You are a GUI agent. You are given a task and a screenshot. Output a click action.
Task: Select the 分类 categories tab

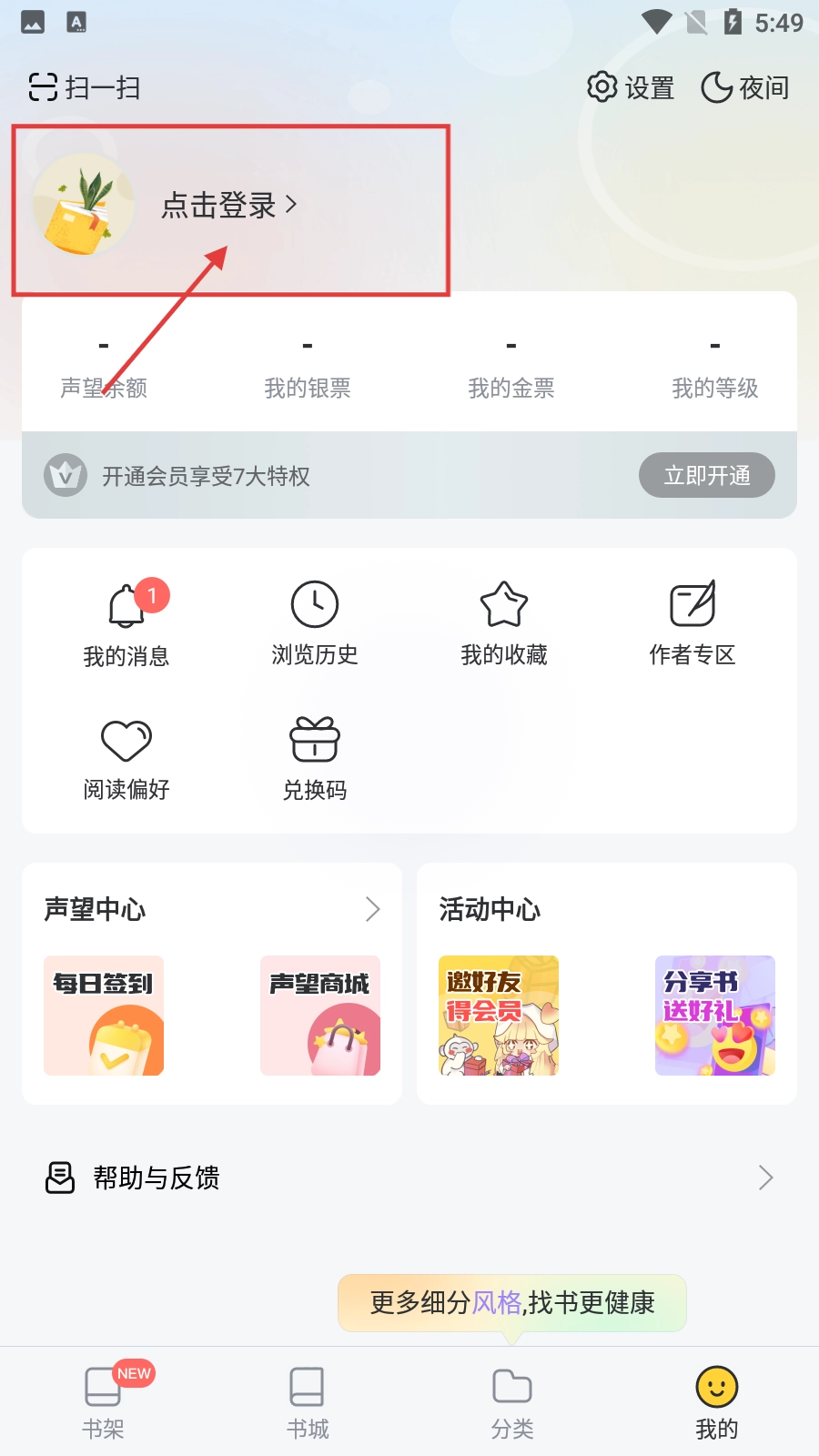pyautogui.click(x=512, y=1402)
